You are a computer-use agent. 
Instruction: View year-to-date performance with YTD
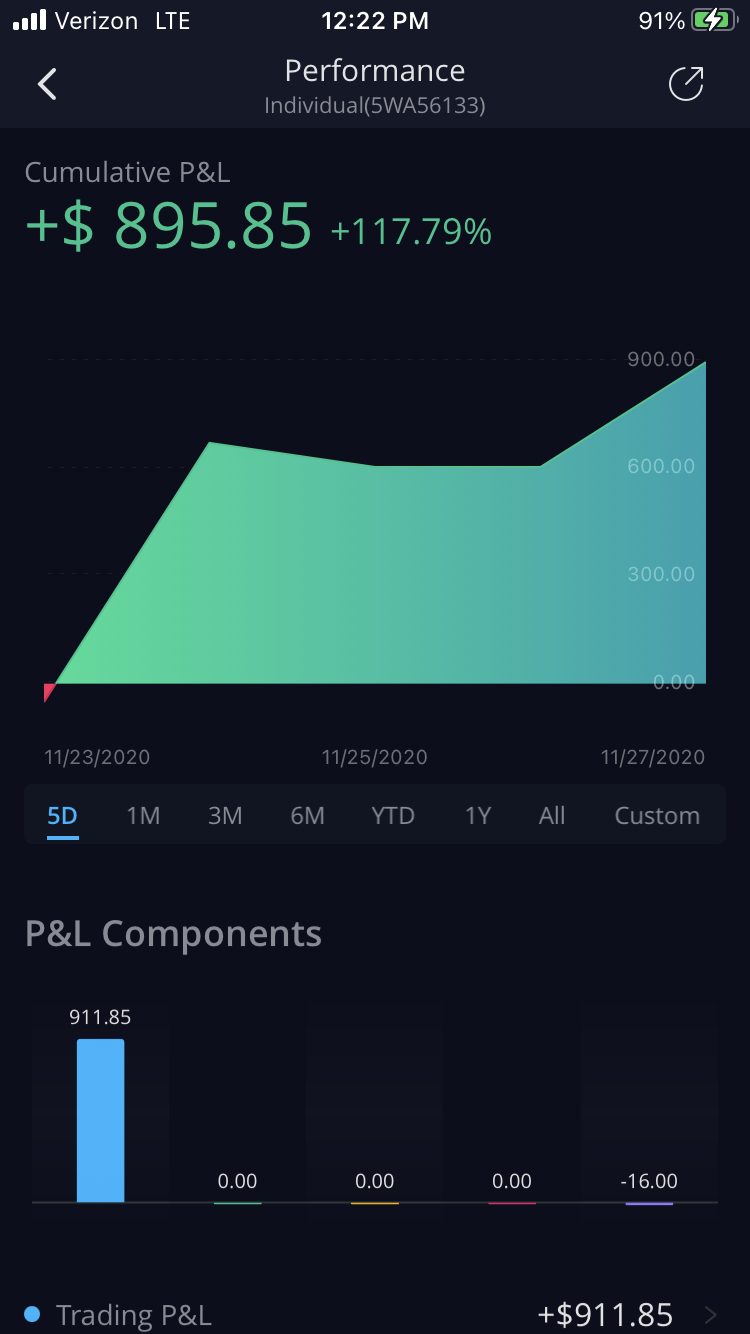(393, 816)
